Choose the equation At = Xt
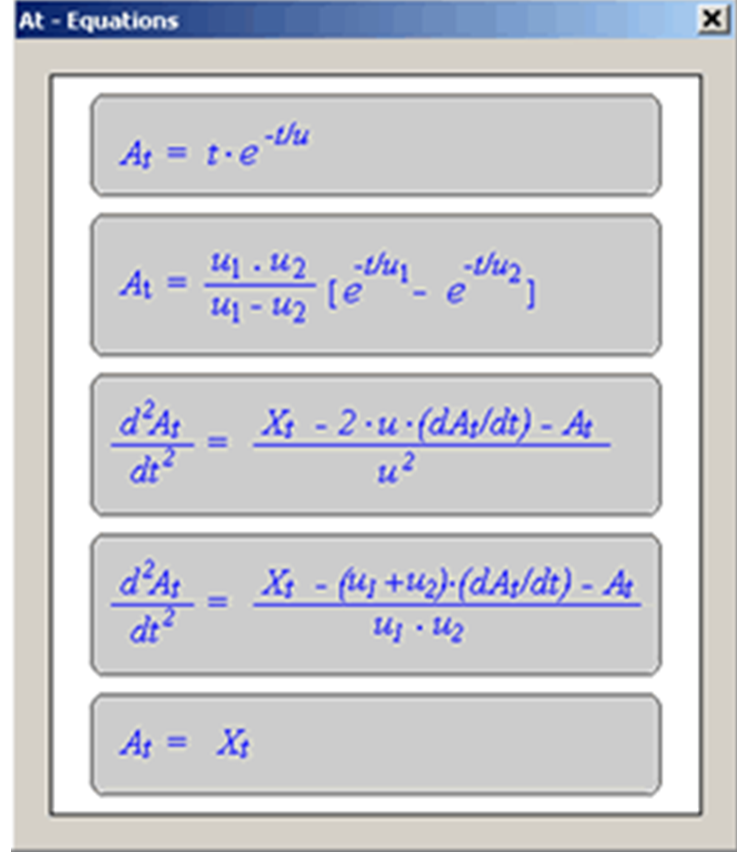The width and height of the screenshot is (737, 853). 375,745
